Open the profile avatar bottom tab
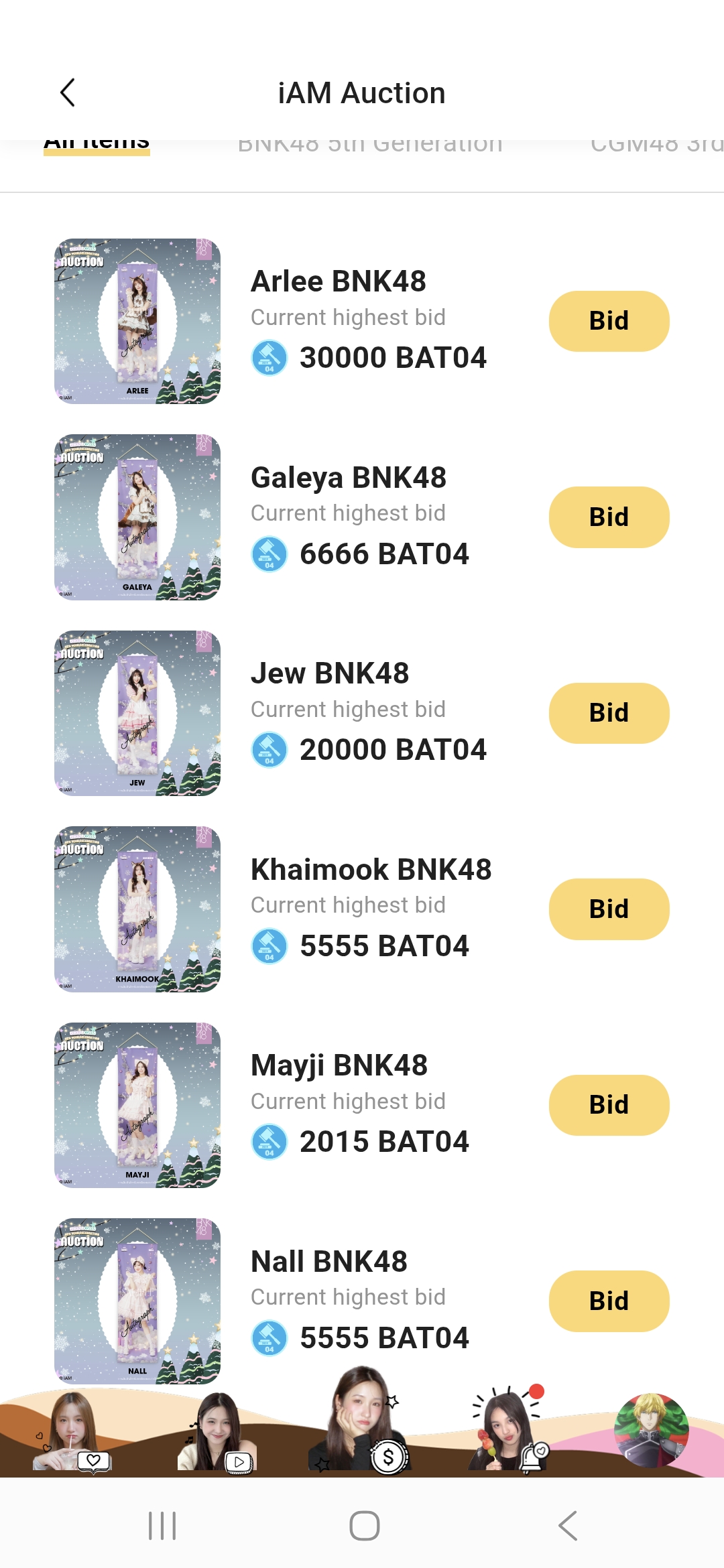The width and height of the screenshot is (724, 1568). (651, 1430)
